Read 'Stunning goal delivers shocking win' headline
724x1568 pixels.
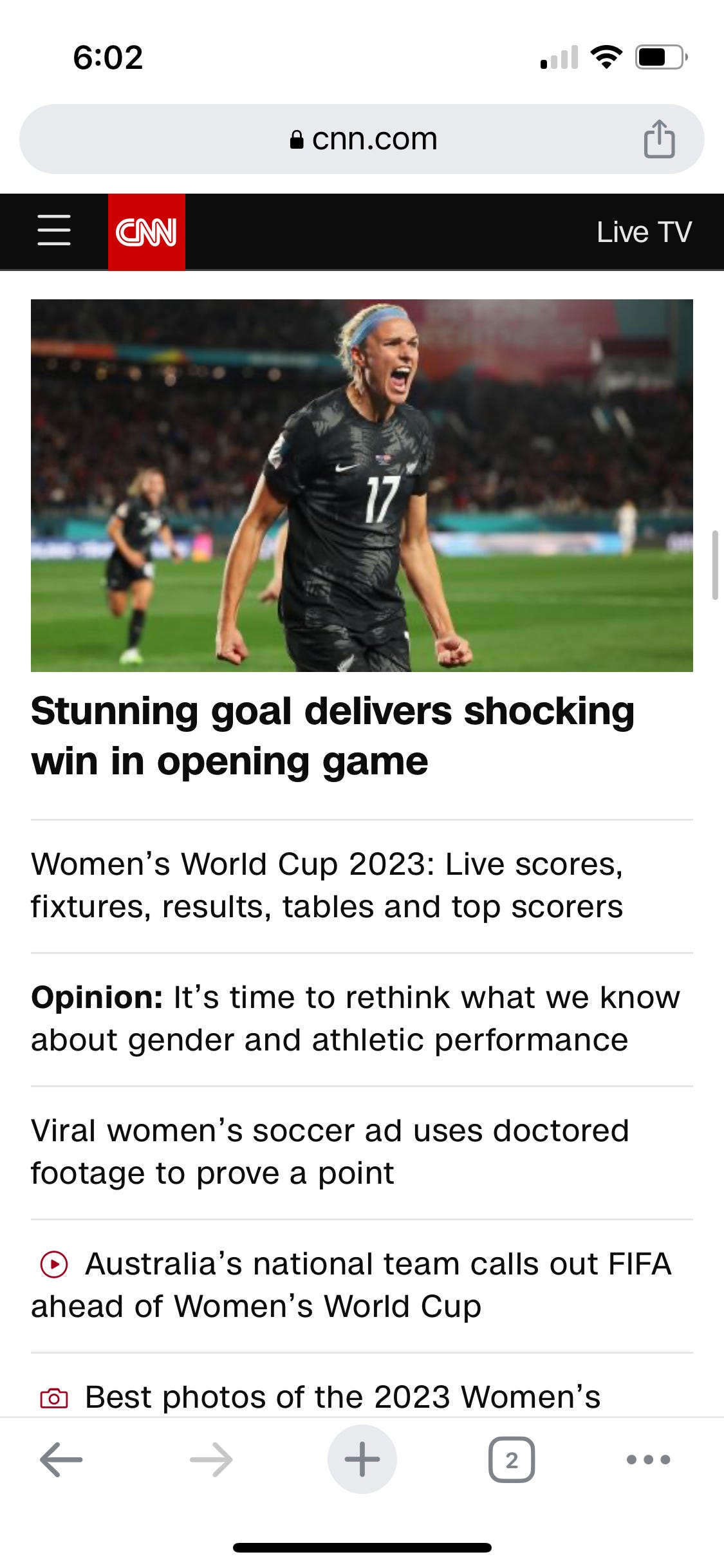[333, 736]
